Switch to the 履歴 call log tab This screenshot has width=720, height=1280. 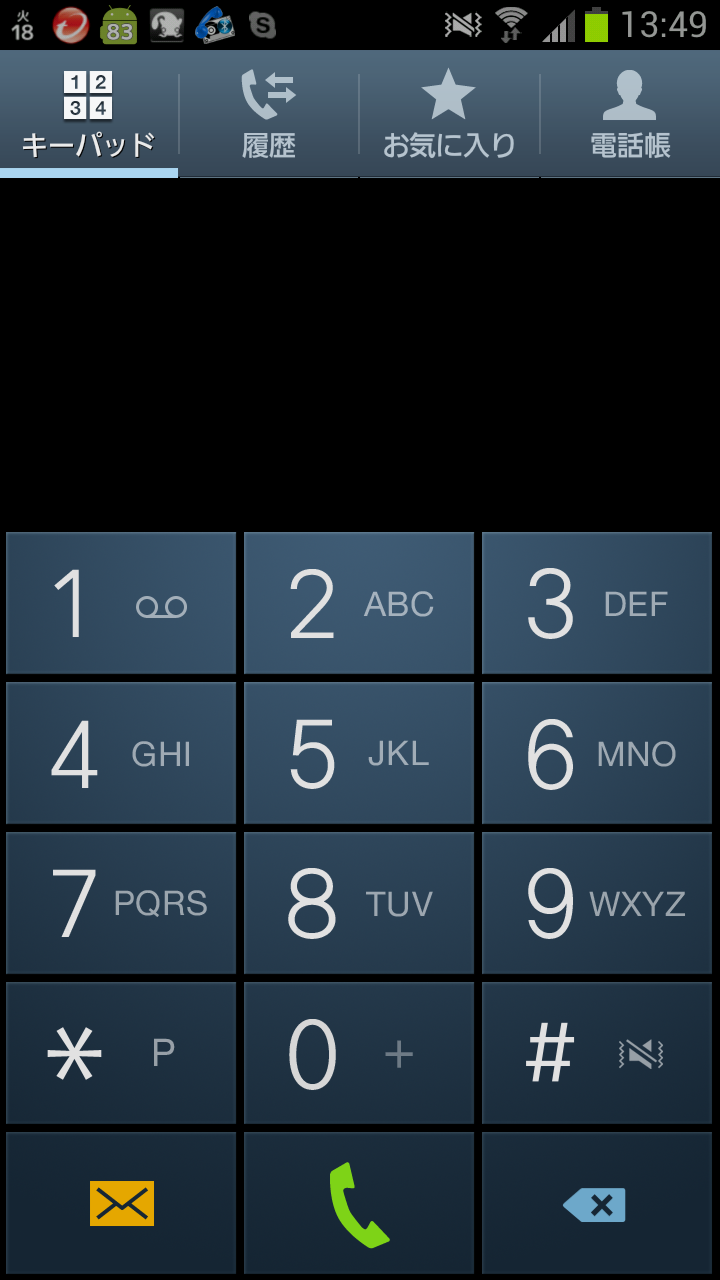pyautogui.click(x=269, y=115)
